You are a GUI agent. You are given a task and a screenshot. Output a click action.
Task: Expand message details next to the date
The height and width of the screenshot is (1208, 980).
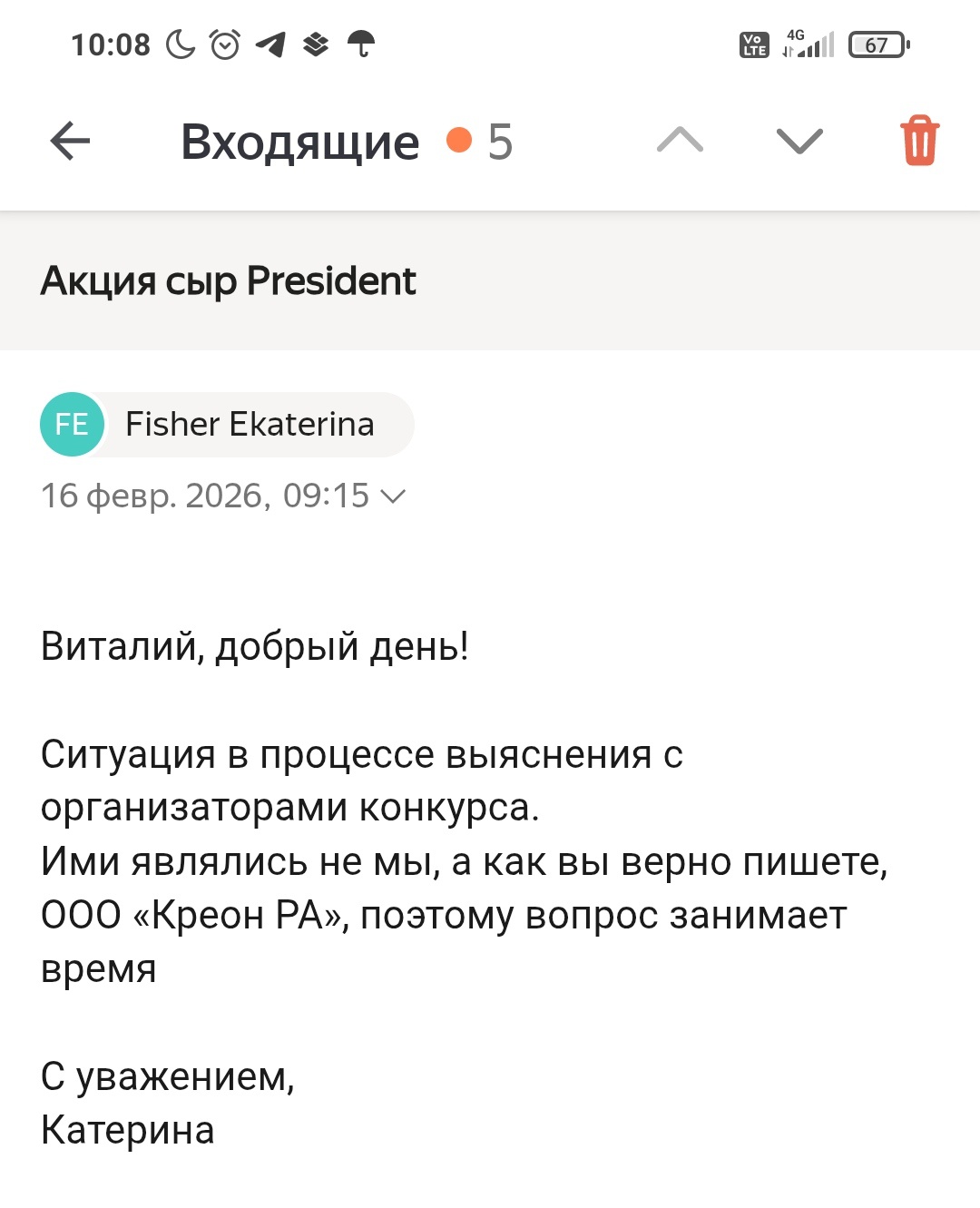393,496
